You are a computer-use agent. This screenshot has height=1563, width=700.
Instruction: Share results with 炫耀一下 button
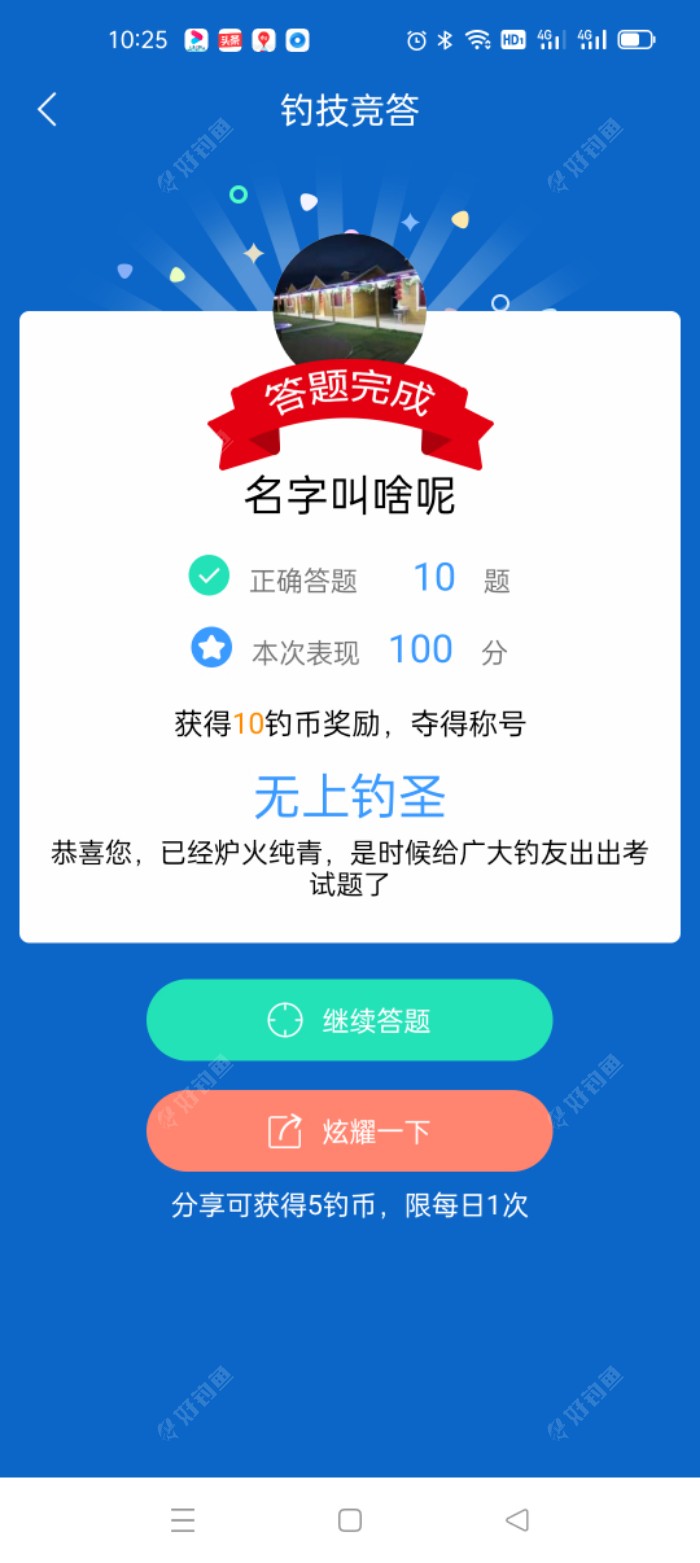pyautogui.click(x=349, y=1131)
